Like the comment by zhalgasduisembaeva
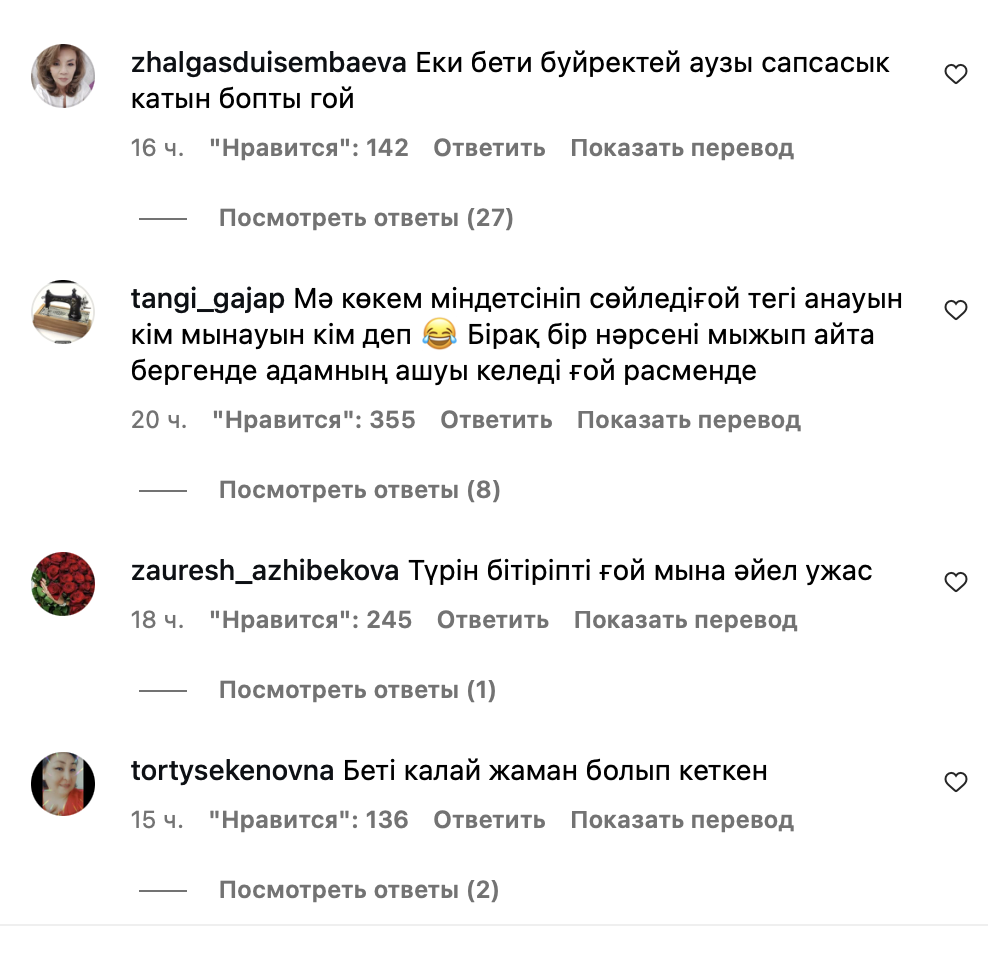 point(956,74)
